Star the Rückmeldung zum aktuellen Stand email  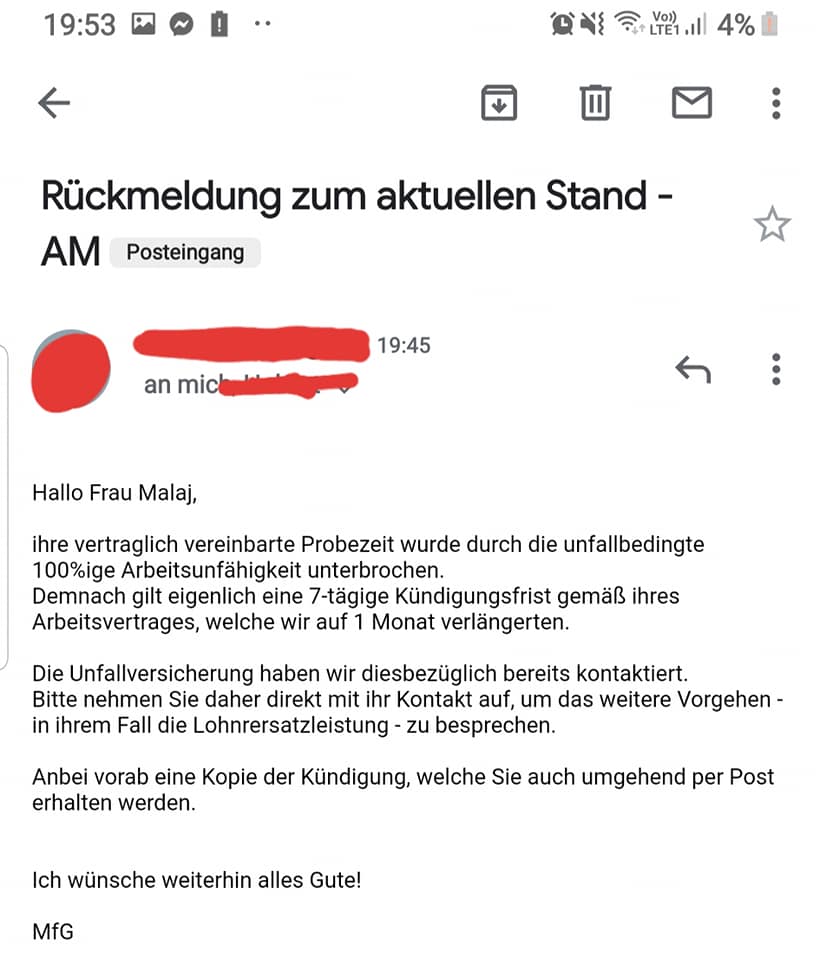(x=772, y=226)
